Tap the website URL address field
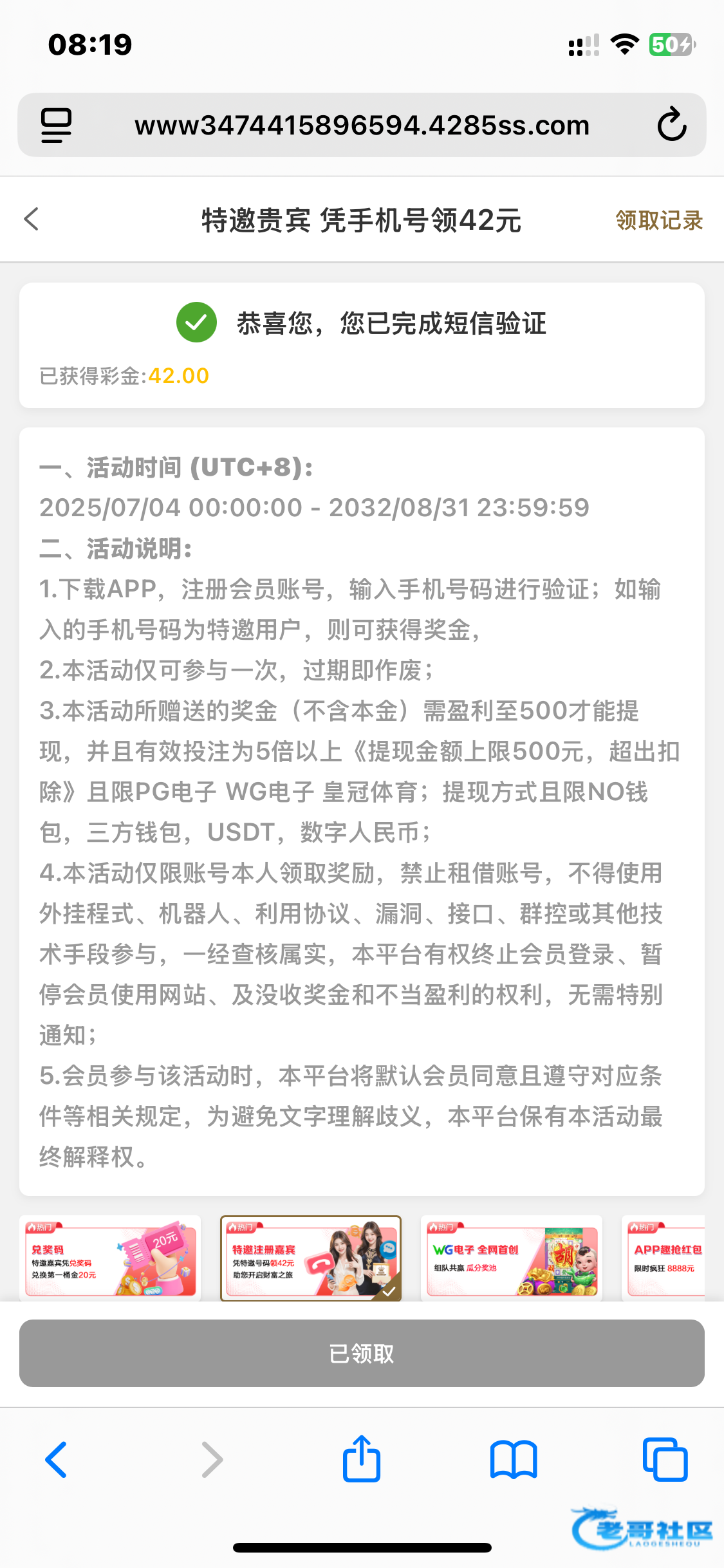 point(362,125)
